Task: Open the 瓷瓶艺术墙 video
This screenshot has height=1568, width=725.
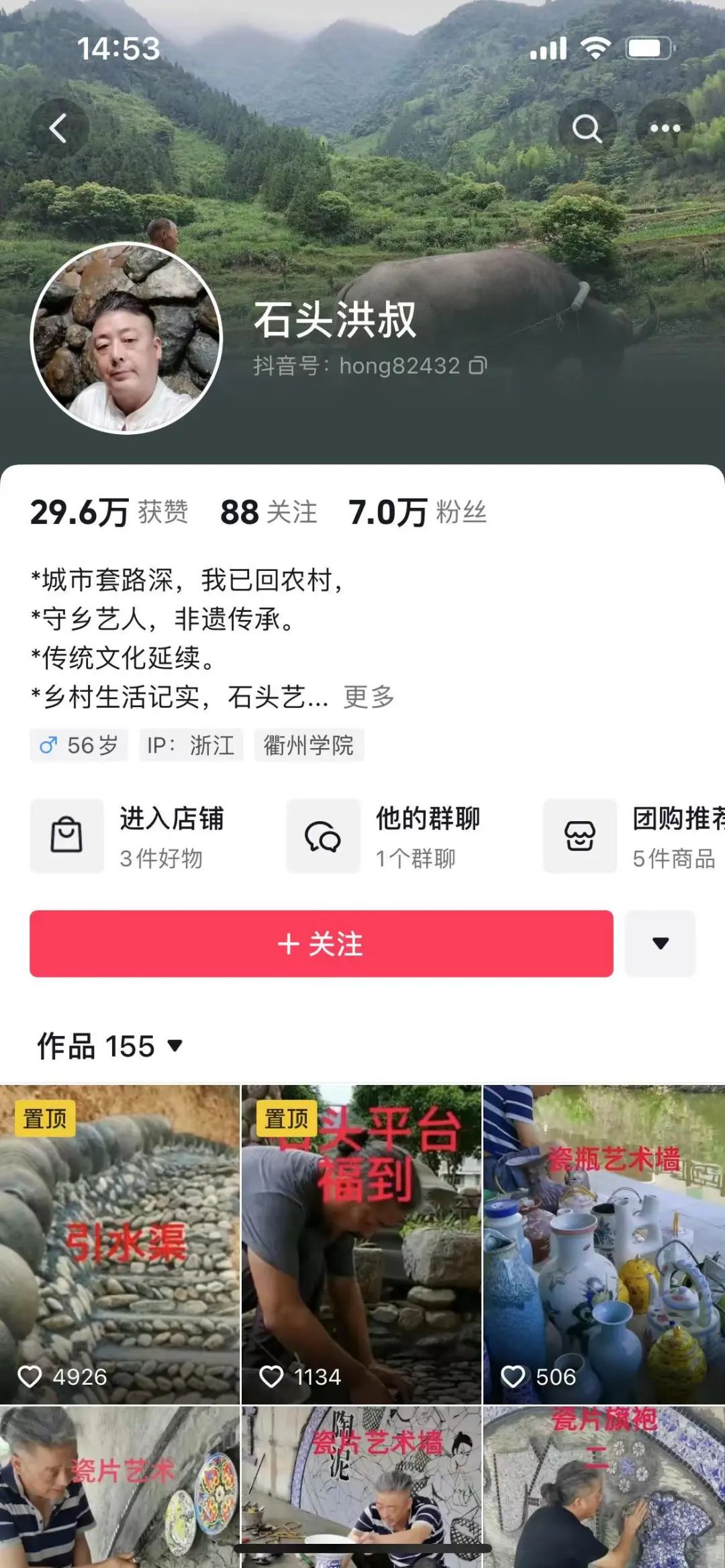Action: pyautogui.click(x=603, y=1245)
